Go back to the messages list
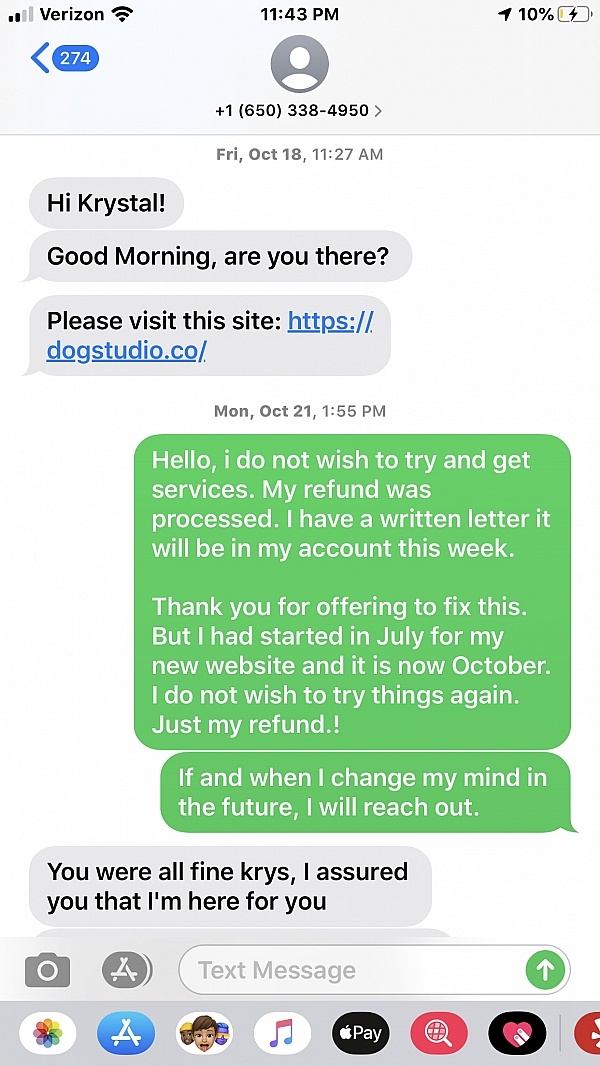The image size is (600, 1066). pyautogui.click(x=62, y=58)
